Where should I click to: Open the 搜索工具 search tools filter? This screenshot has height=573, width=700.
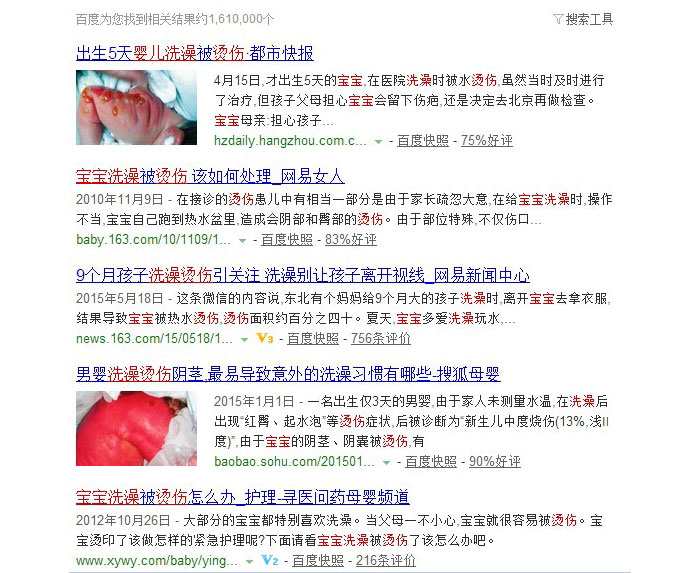point(583,19)
